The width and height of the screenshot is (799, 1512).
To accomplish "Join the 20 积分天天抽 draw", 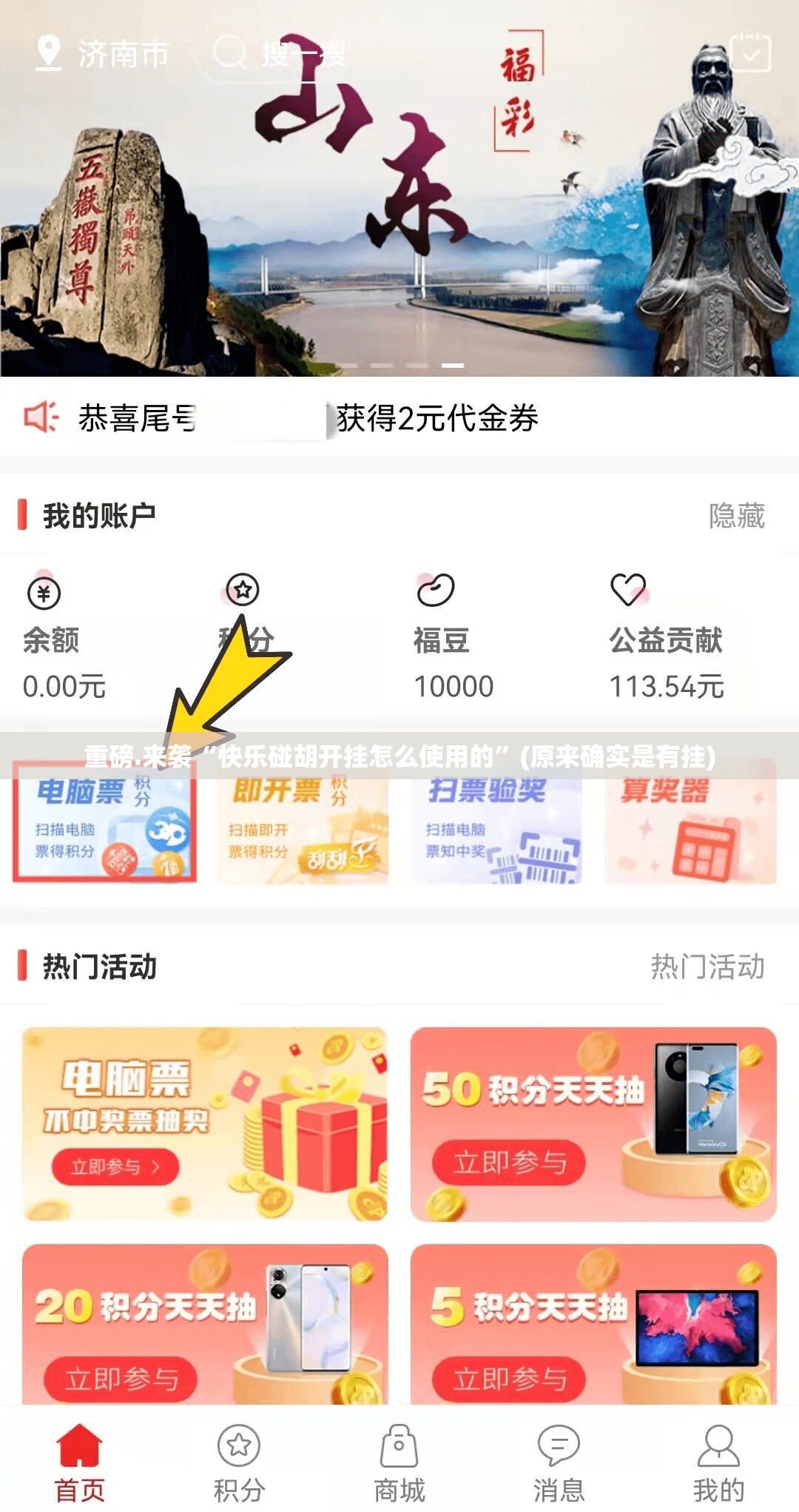I will pyautogui.click(x=121, y=1379).
